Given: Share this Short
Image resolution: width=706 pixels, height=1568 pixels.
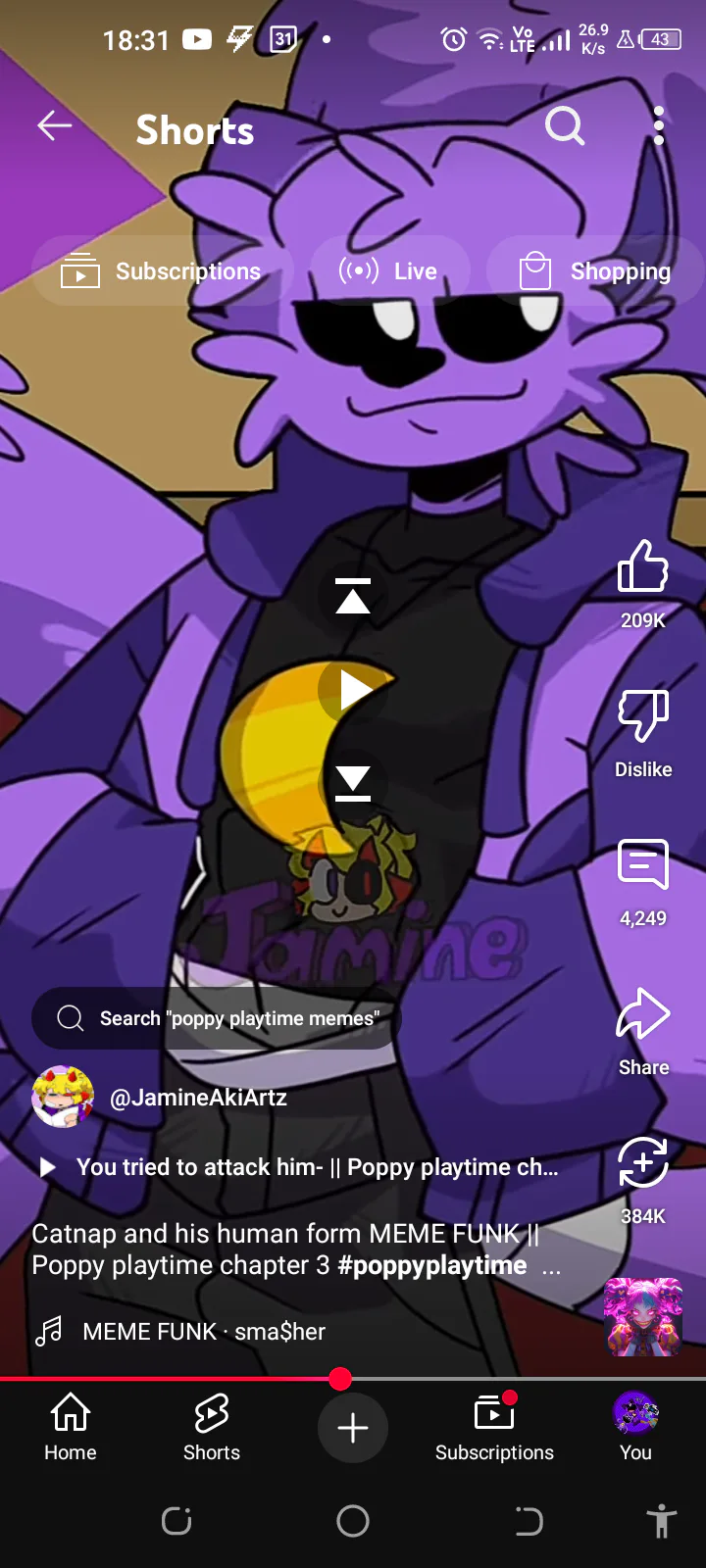Looking at the screenshot, I should 643,1031.
